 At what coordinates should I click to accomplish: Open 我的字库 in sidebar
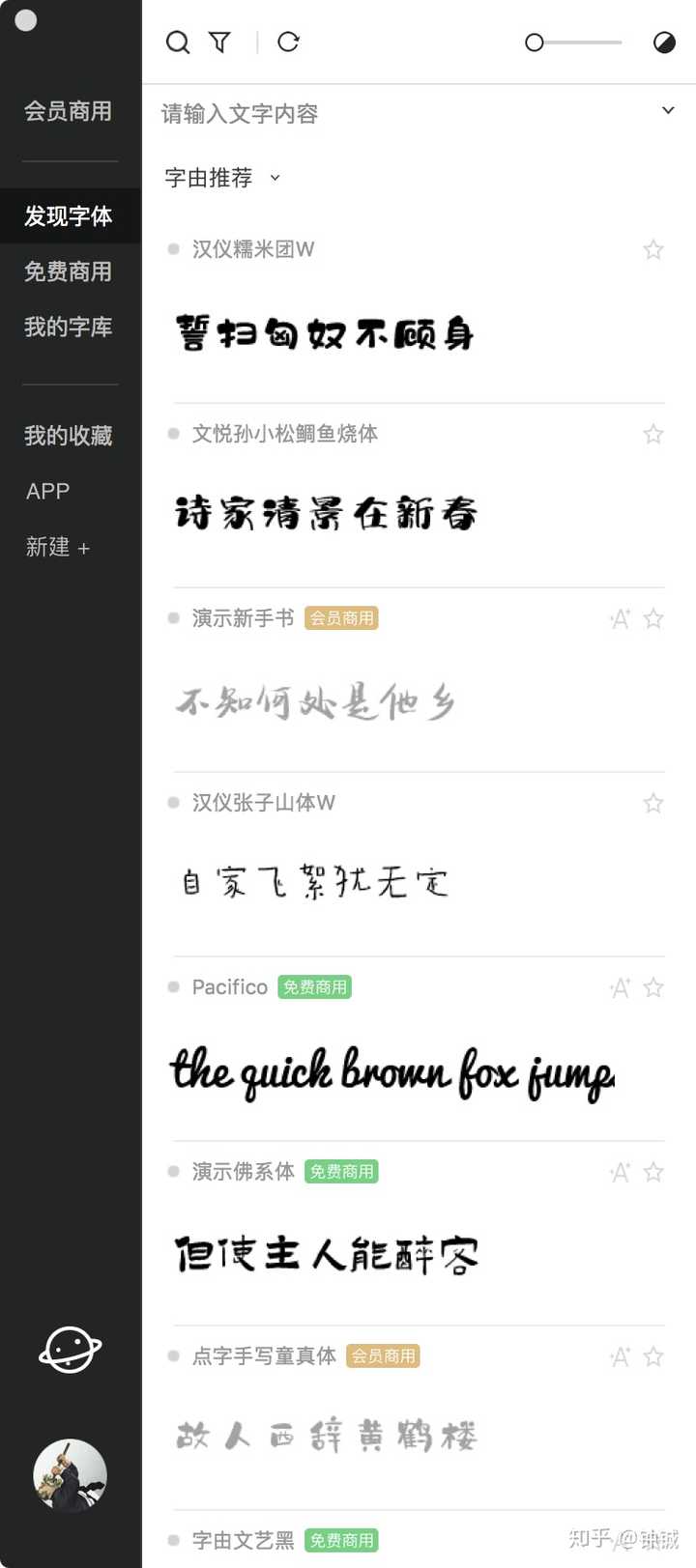pos(68,327)
